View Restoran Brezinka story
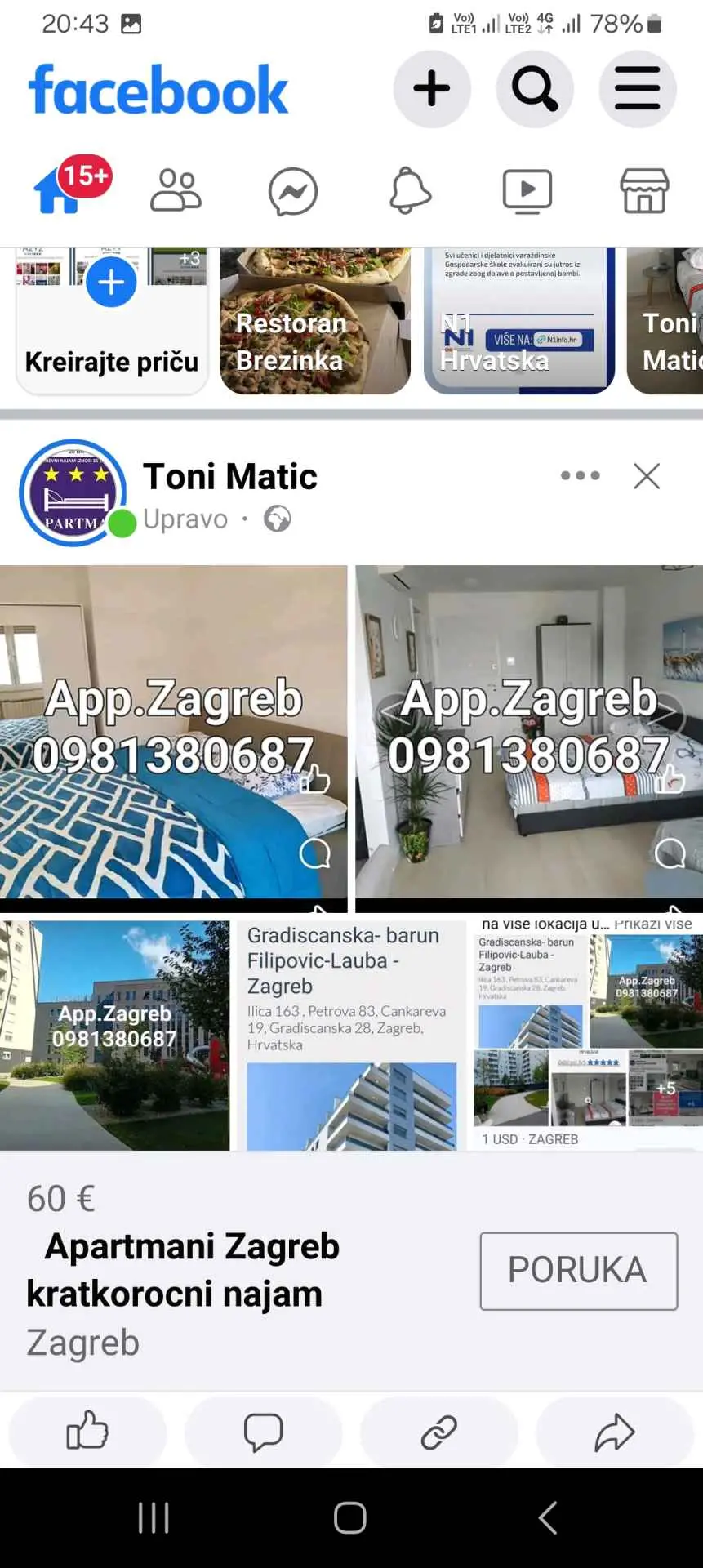The image size is (703, 1568). pyautogui.click(x=314, y=321)
